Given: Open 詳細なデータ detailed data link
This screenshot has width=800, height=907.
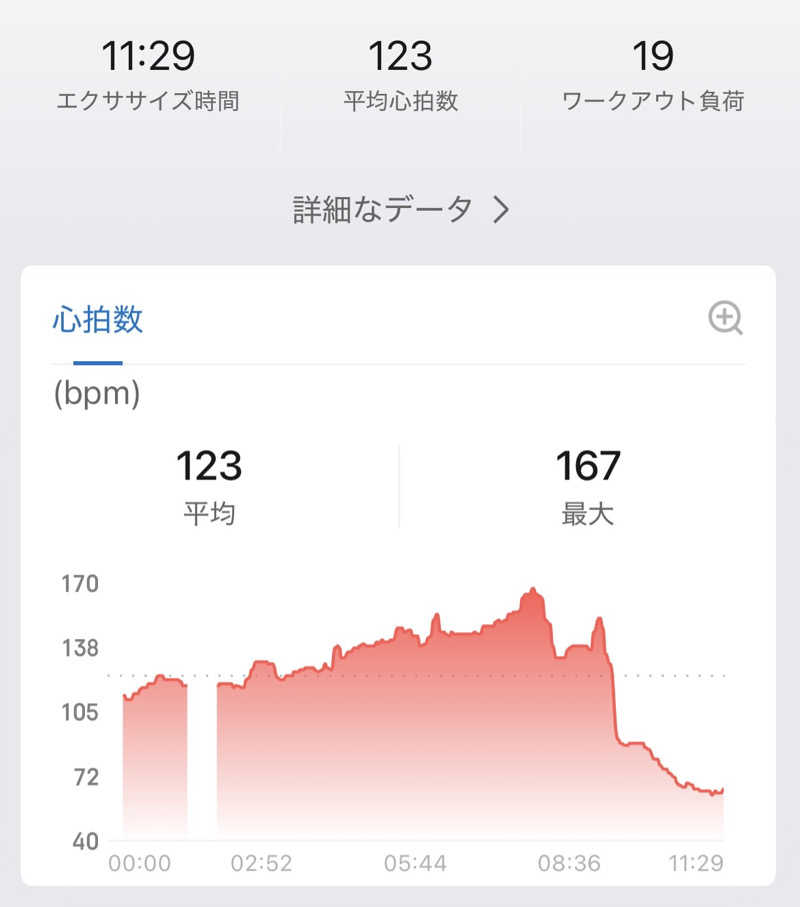Looking at the screenshot, I should (x=400, y=210).
